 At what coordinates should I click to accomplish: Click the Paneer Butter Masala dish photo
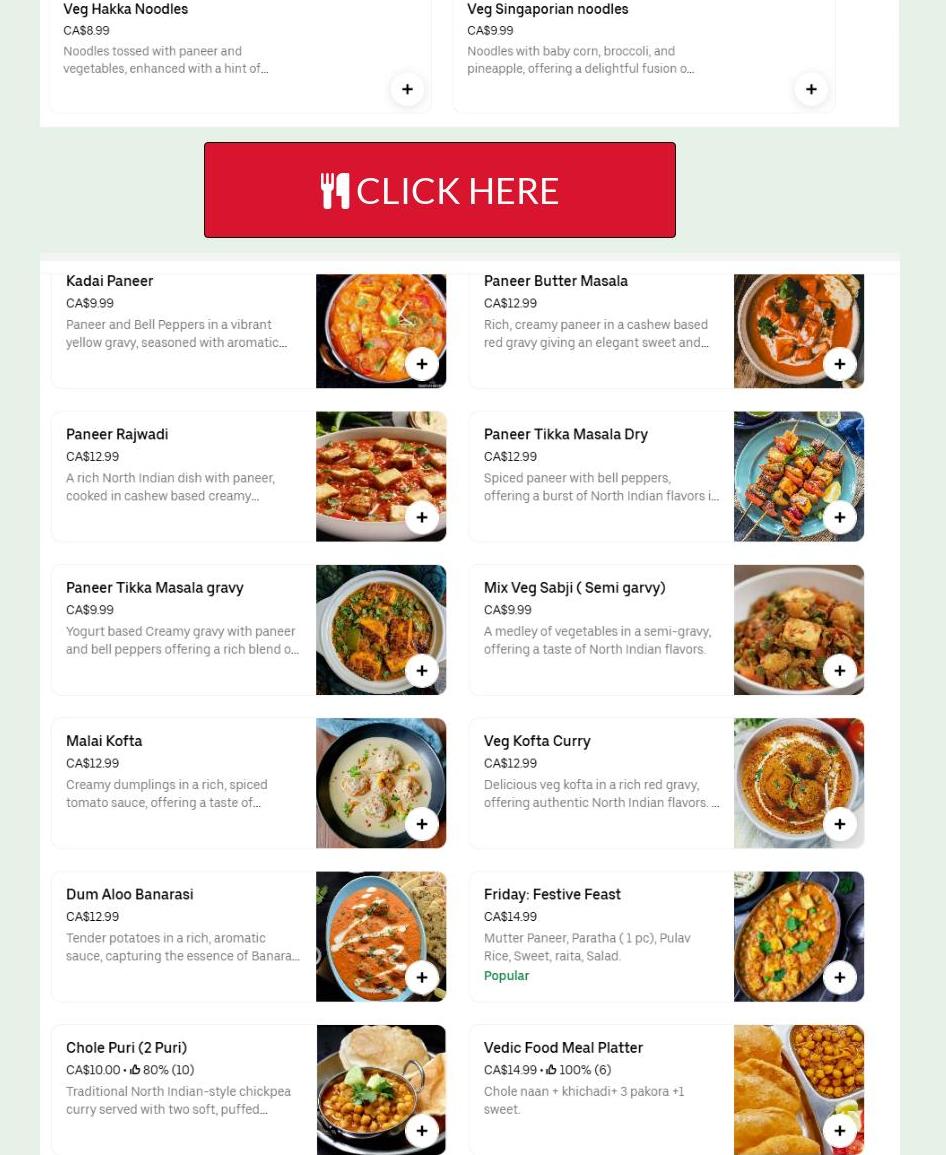[798, 330]
